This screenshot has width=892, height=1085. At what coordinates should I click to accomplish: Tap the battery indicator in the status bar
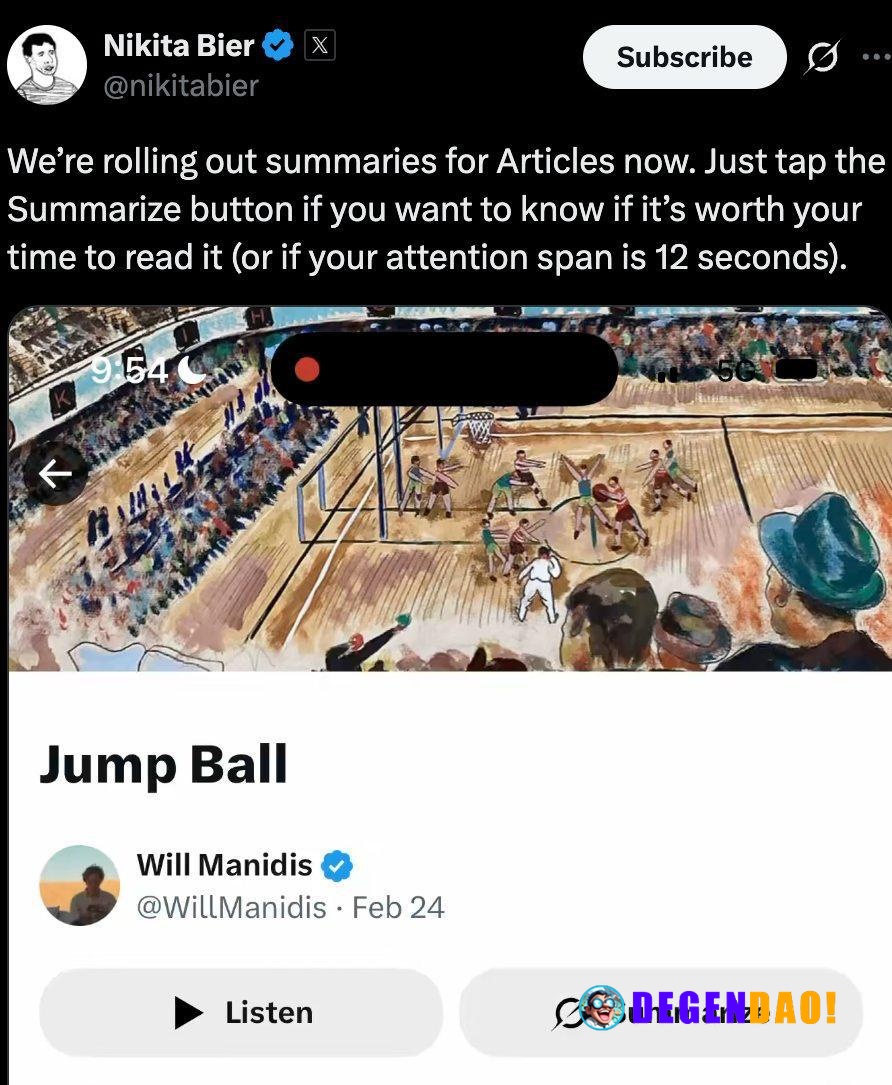click(796, 368)
